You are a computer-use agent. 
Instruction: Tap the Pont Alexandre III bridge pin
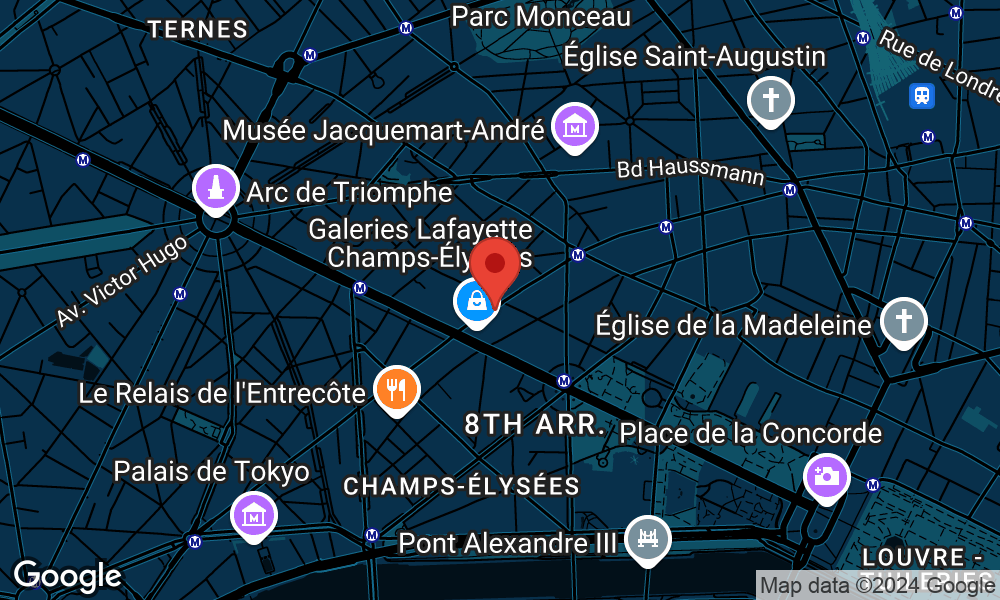coord(648,538)
